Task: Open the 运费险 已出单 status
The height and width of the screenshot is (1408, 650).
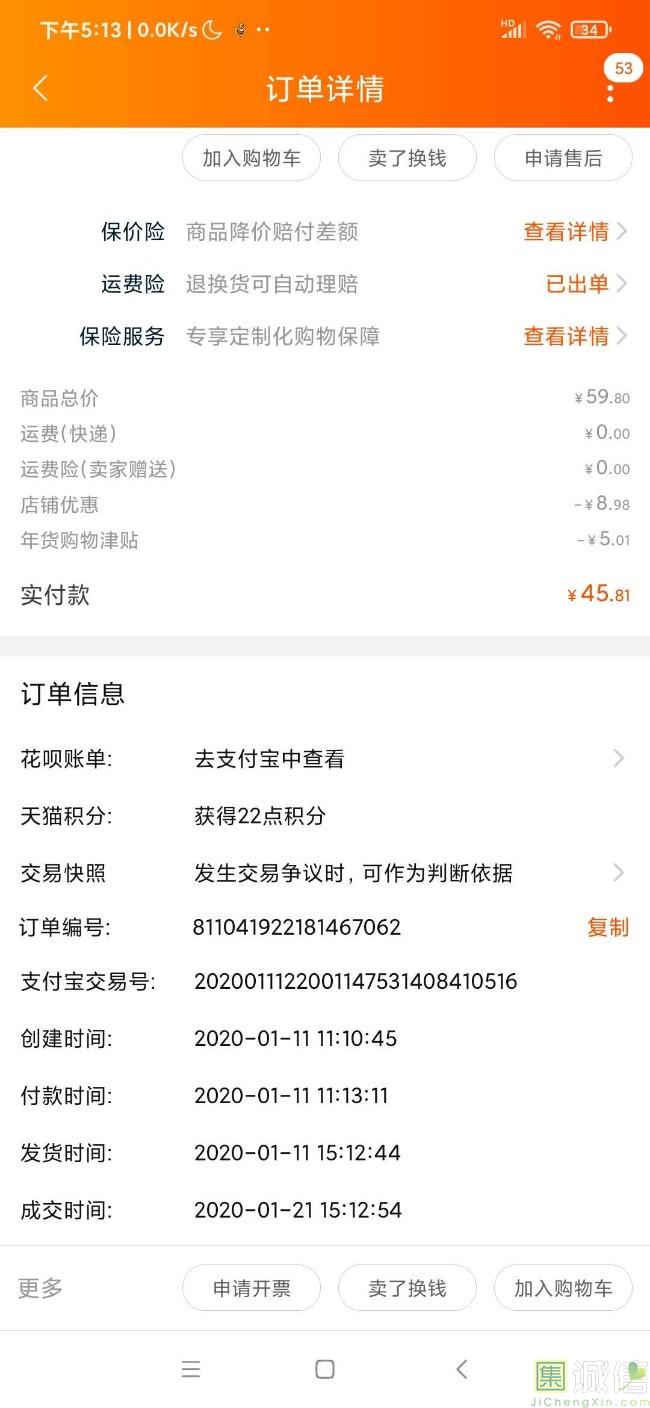Action: 586,284
